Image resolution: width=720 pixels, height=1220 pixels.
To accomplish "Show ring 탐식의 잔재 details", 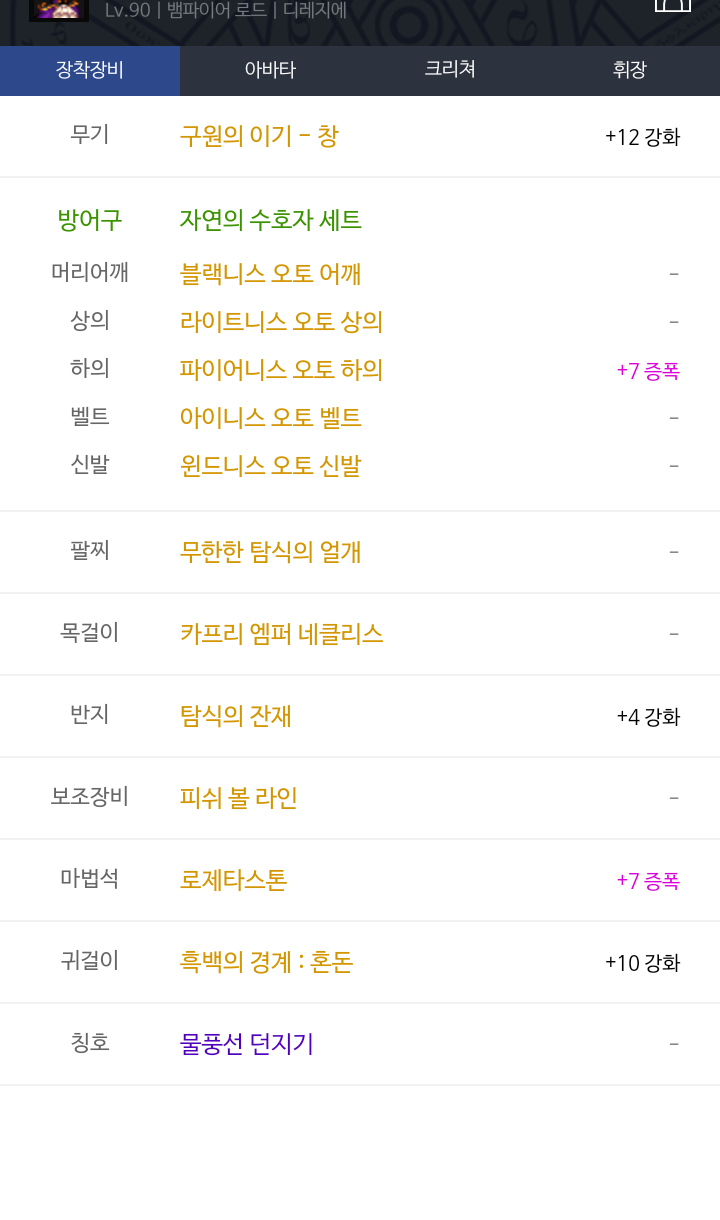I will [236, 716].
